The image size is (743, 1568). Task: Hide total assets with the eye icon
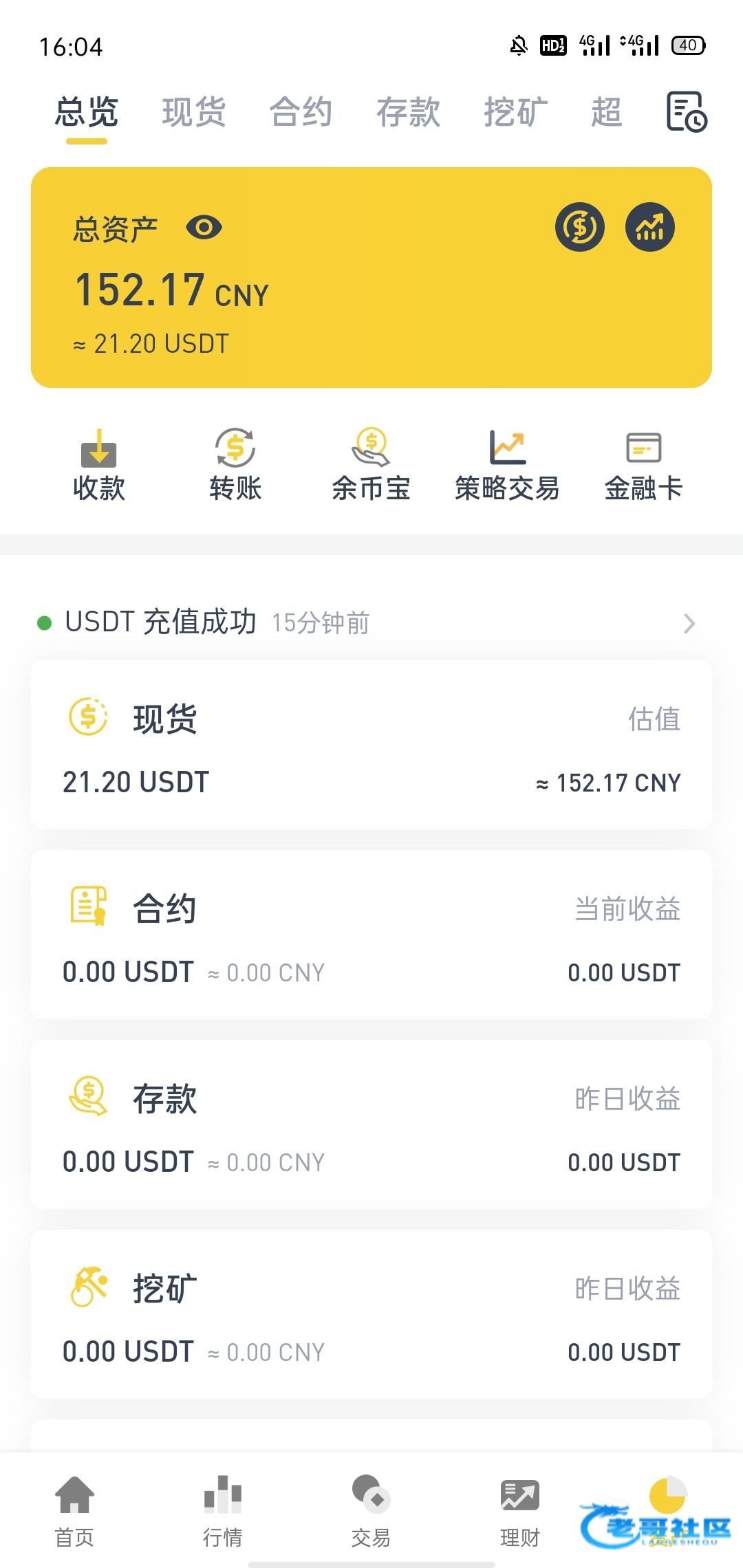pyautogui.click(x=204, y=228)
